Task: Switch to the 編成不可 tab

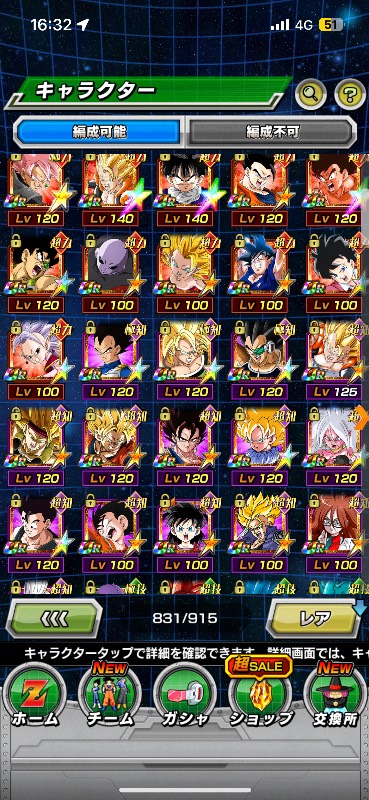Action: pos(271,132)
